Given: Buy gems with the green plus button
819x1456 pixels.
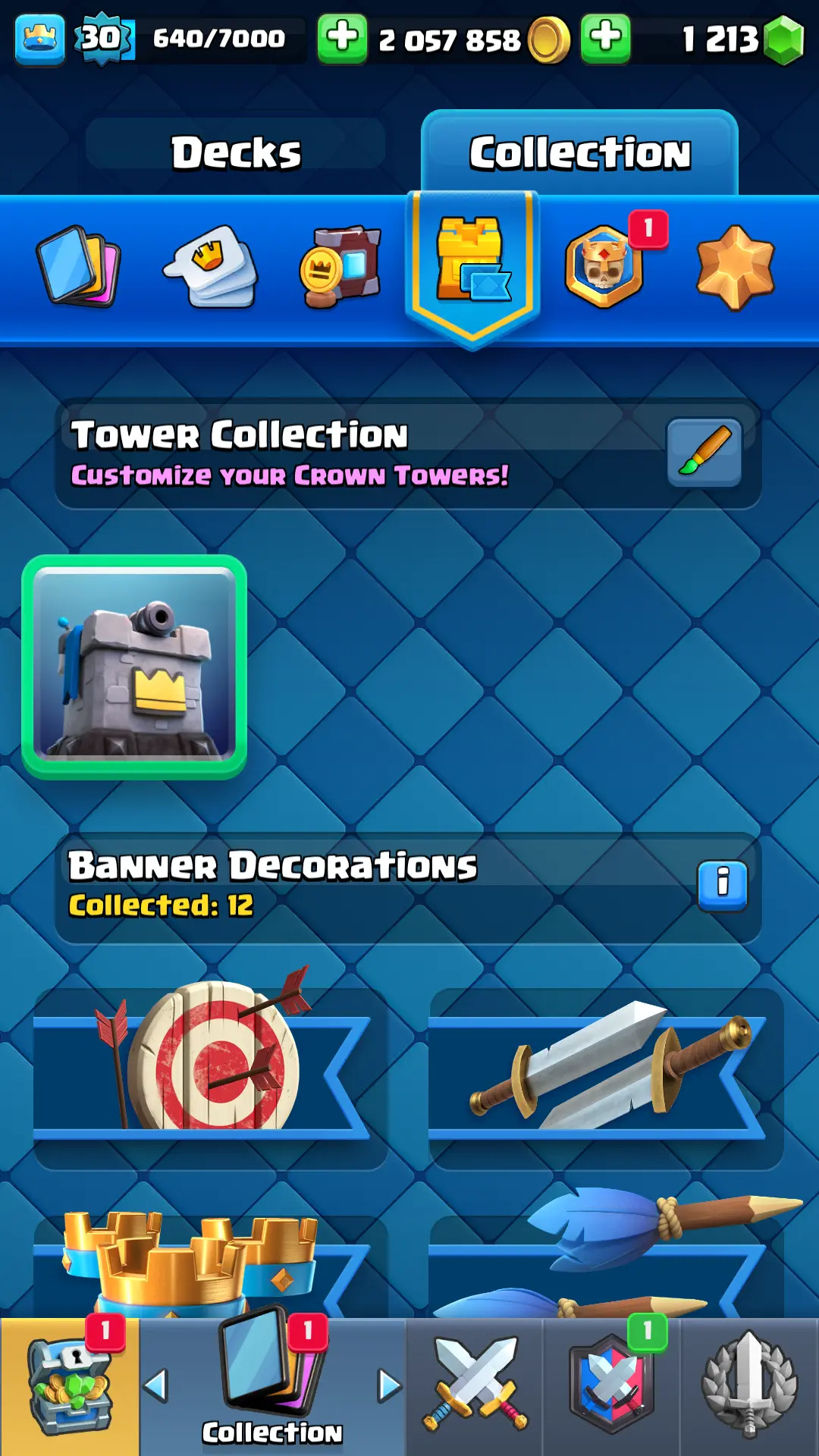Looking at the screenshot, I should point(605,38).
